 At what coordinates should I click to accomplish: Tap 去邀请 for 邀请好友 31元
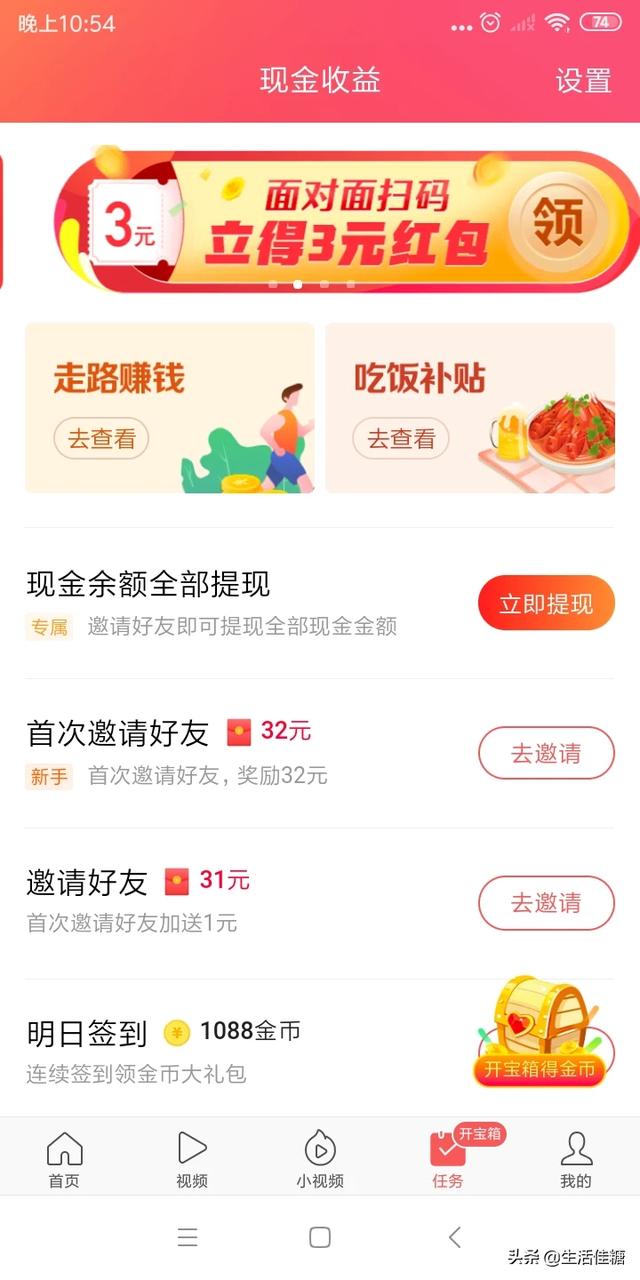click(546, 903)
